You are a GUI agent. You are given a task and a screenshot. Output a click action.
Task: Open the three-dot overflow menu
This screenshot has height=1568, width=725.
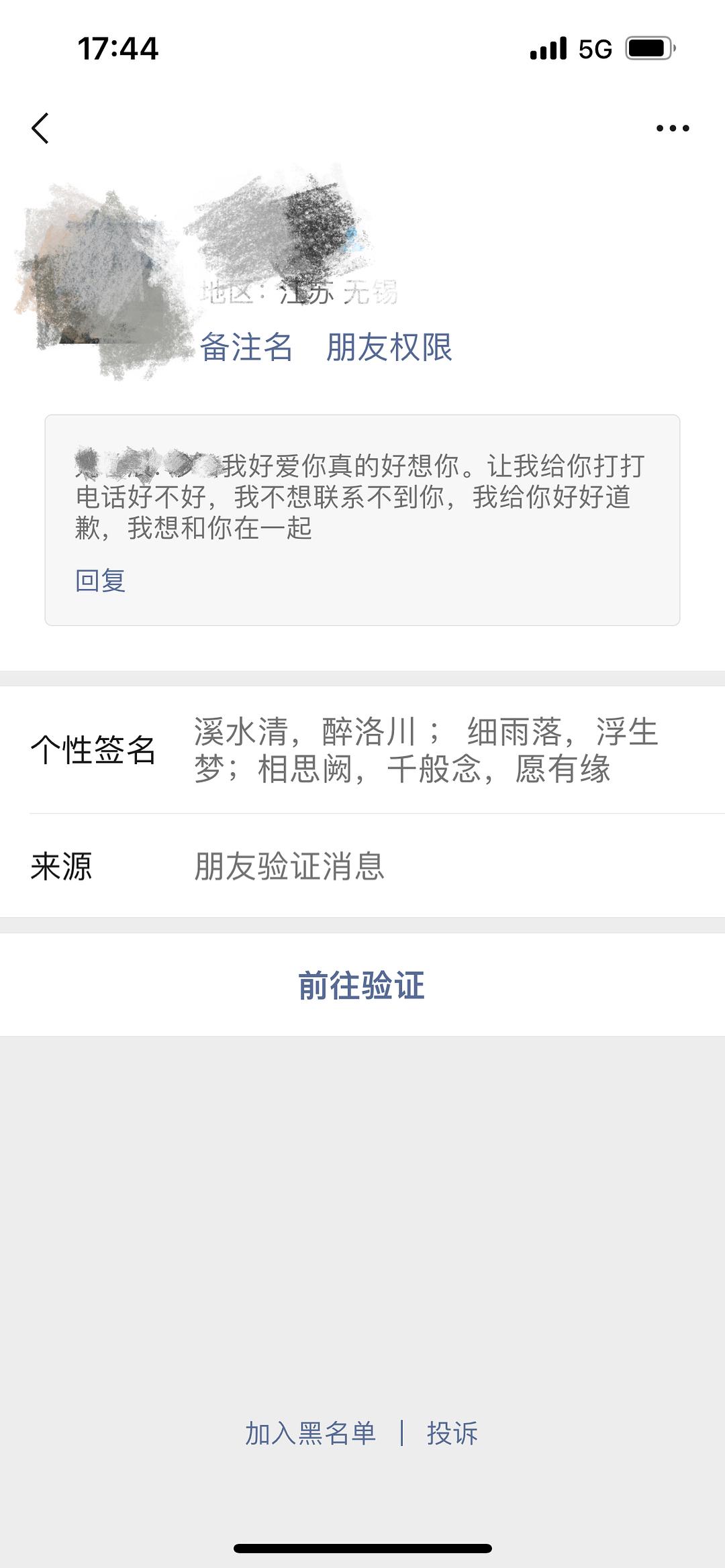click(673, 128)
